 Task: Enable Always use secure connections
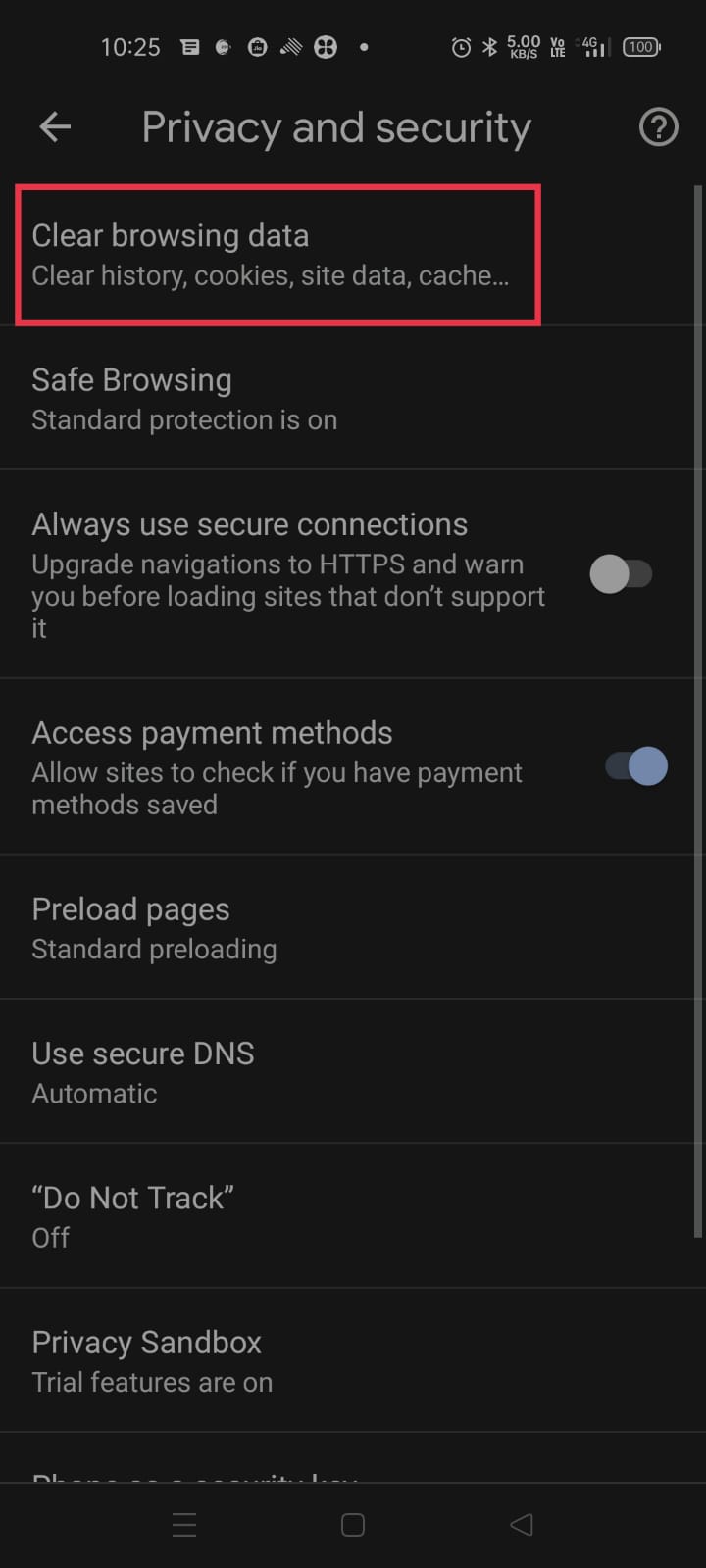622,574
